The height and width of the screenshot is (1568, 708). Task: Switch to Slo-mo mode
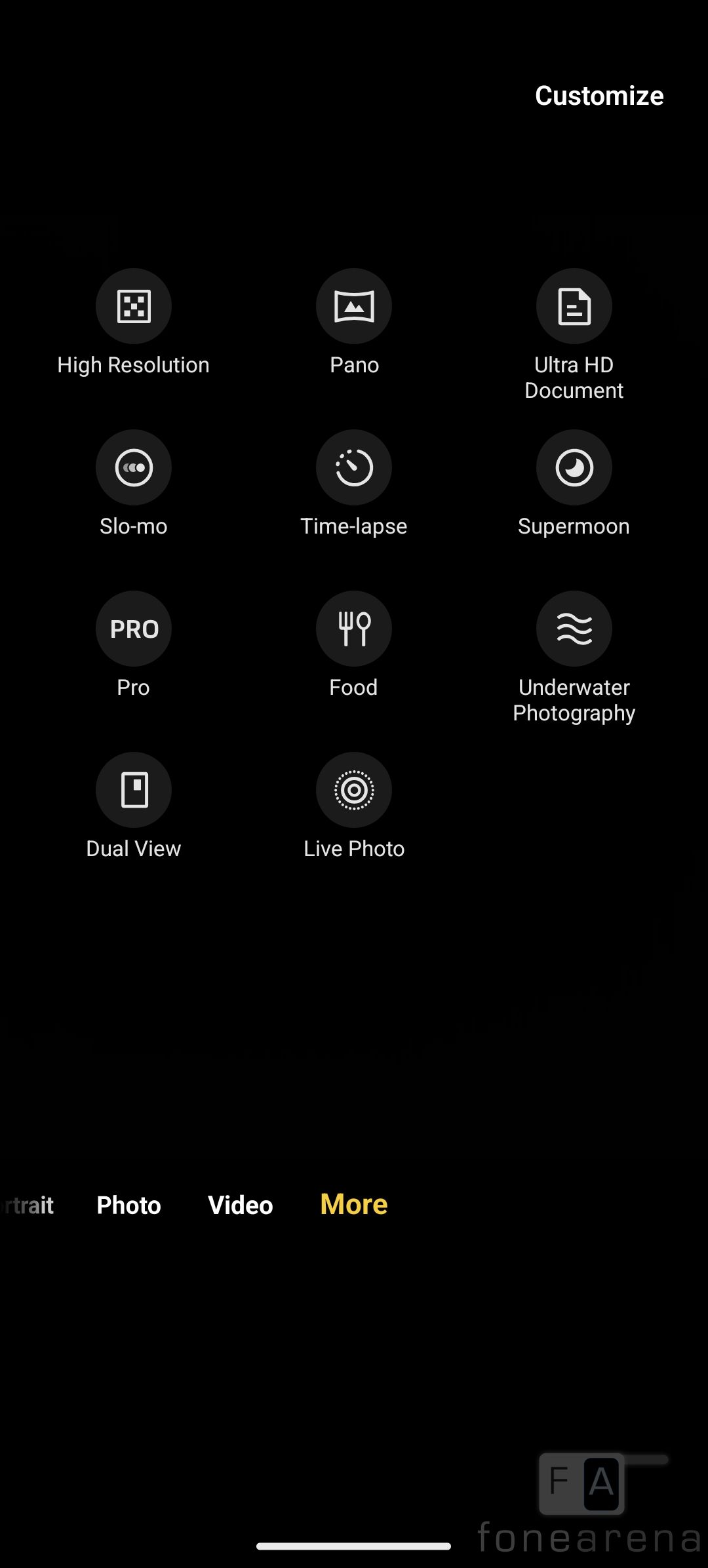tap(134, 468)
